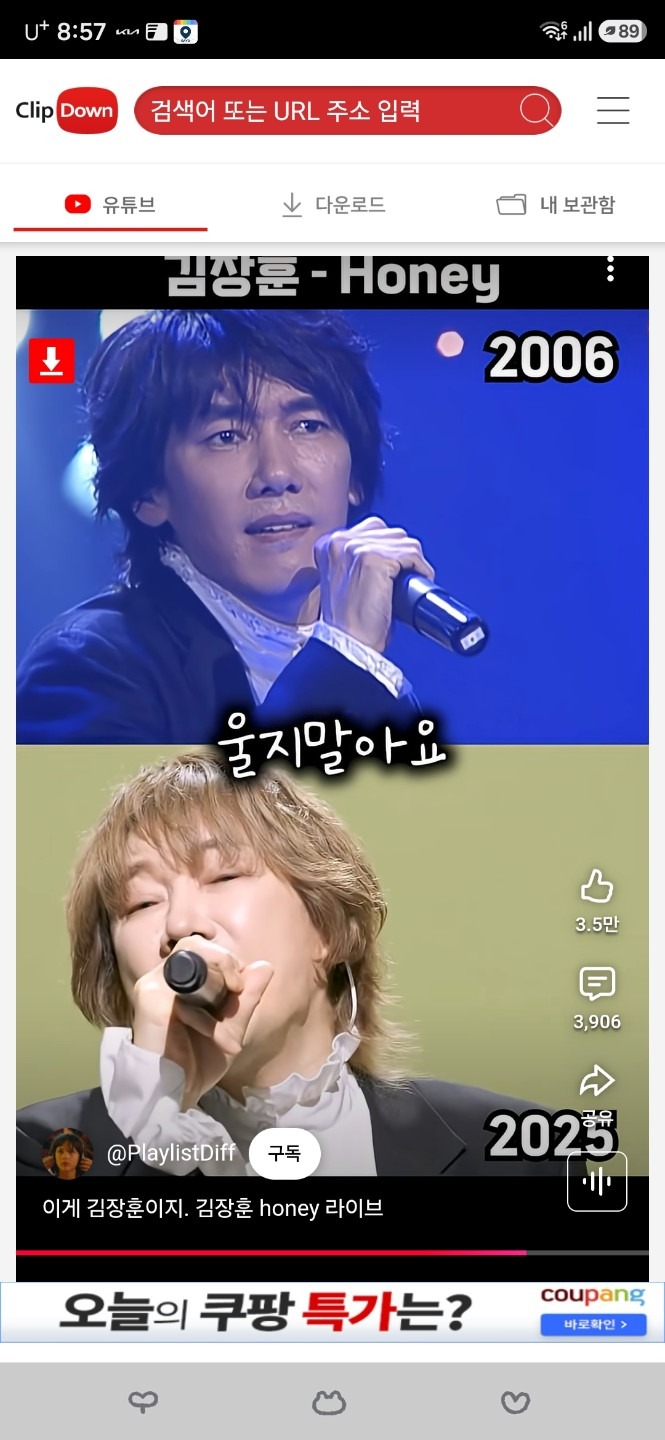Tap the ClipDown logo to go home

[67, 110]
